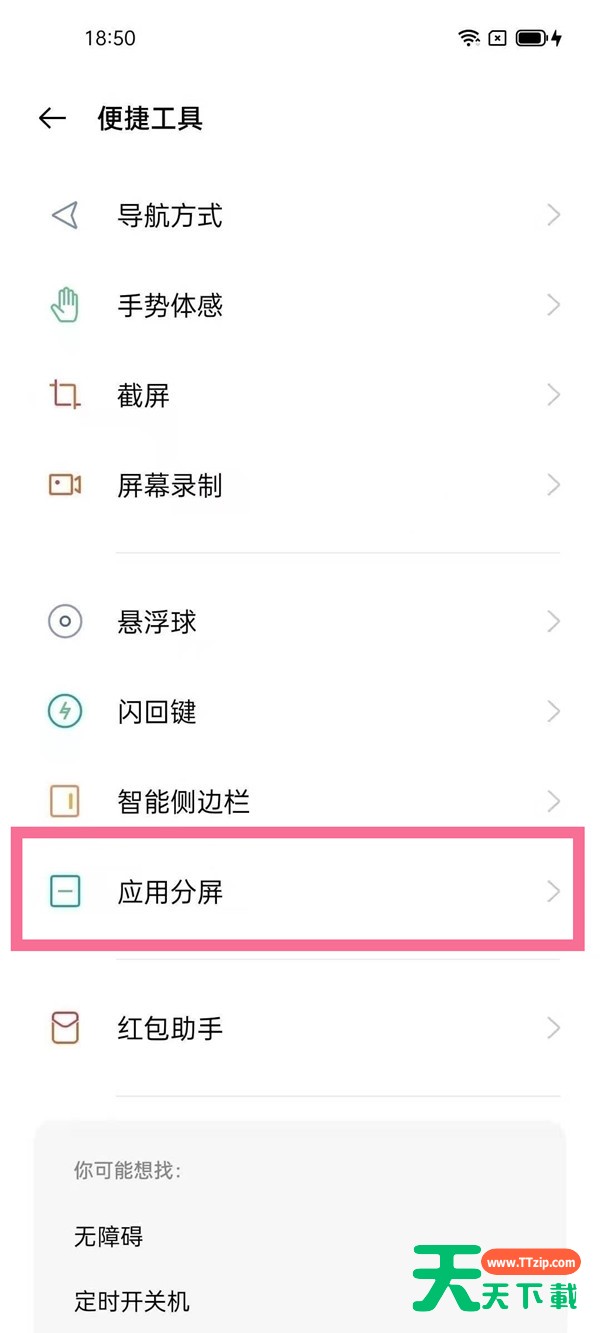Screen dimensions: 600x1333
Task: Open 红包助手 settings
Action: click(300, 1028)
